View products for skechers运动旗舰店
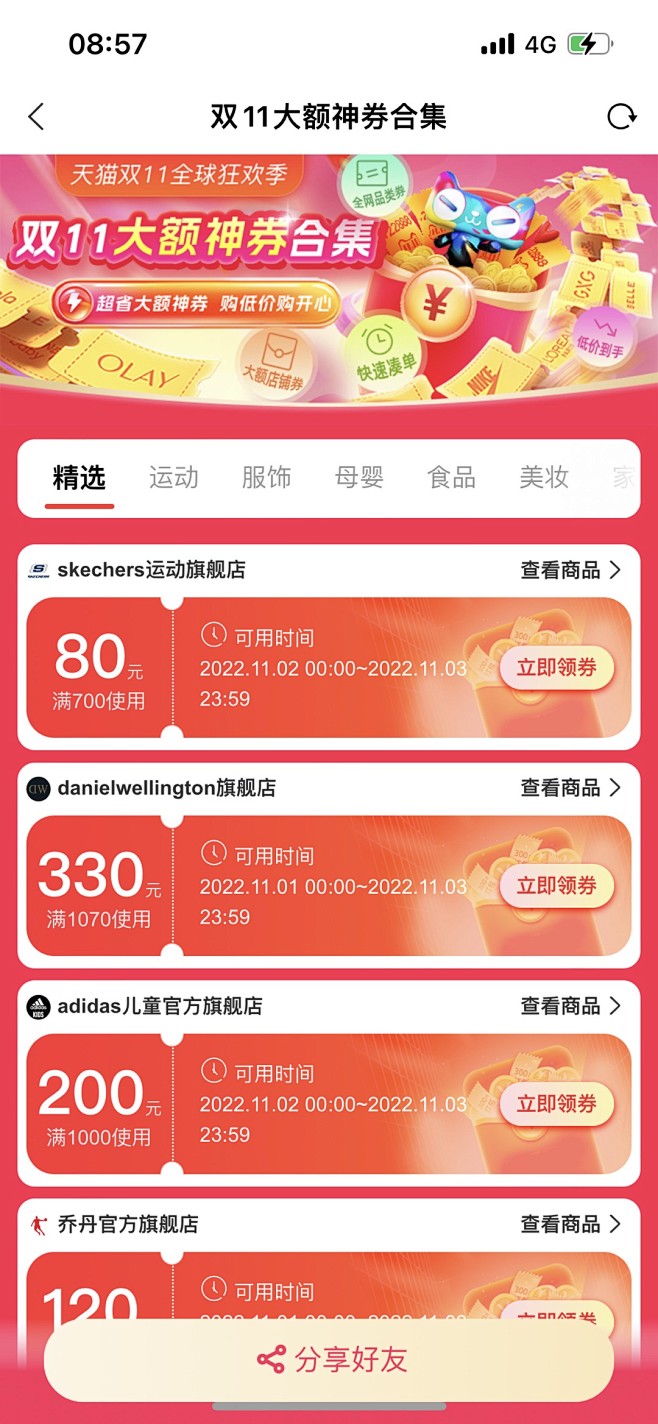 click(x=571, y=570)
